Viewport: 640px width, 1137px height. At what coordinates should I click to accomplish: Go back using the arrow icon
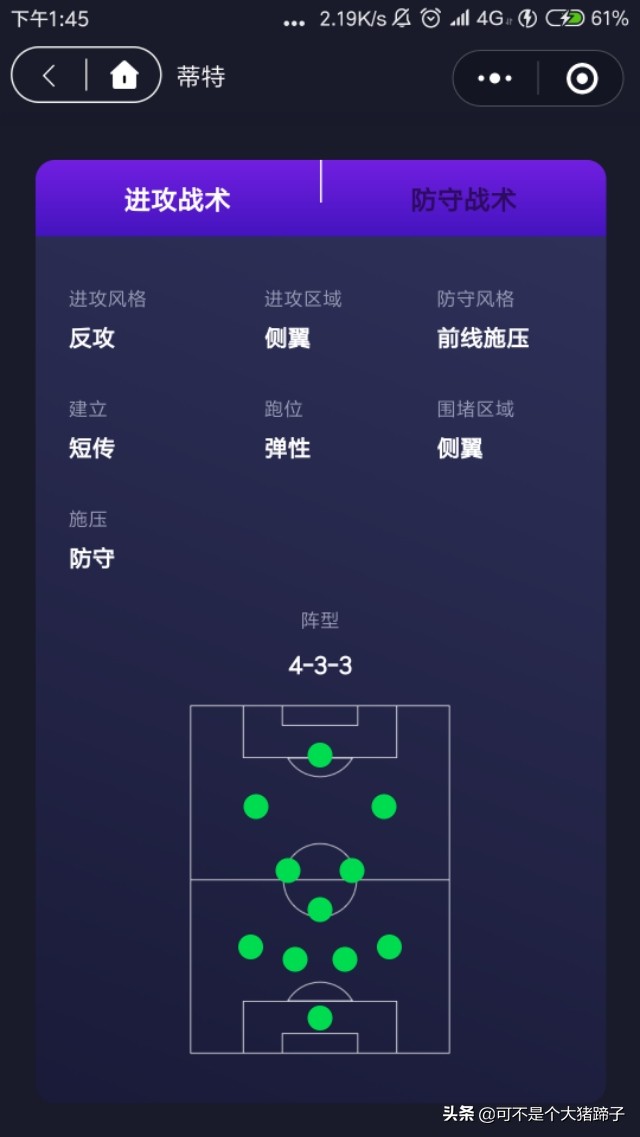[49, 76]
